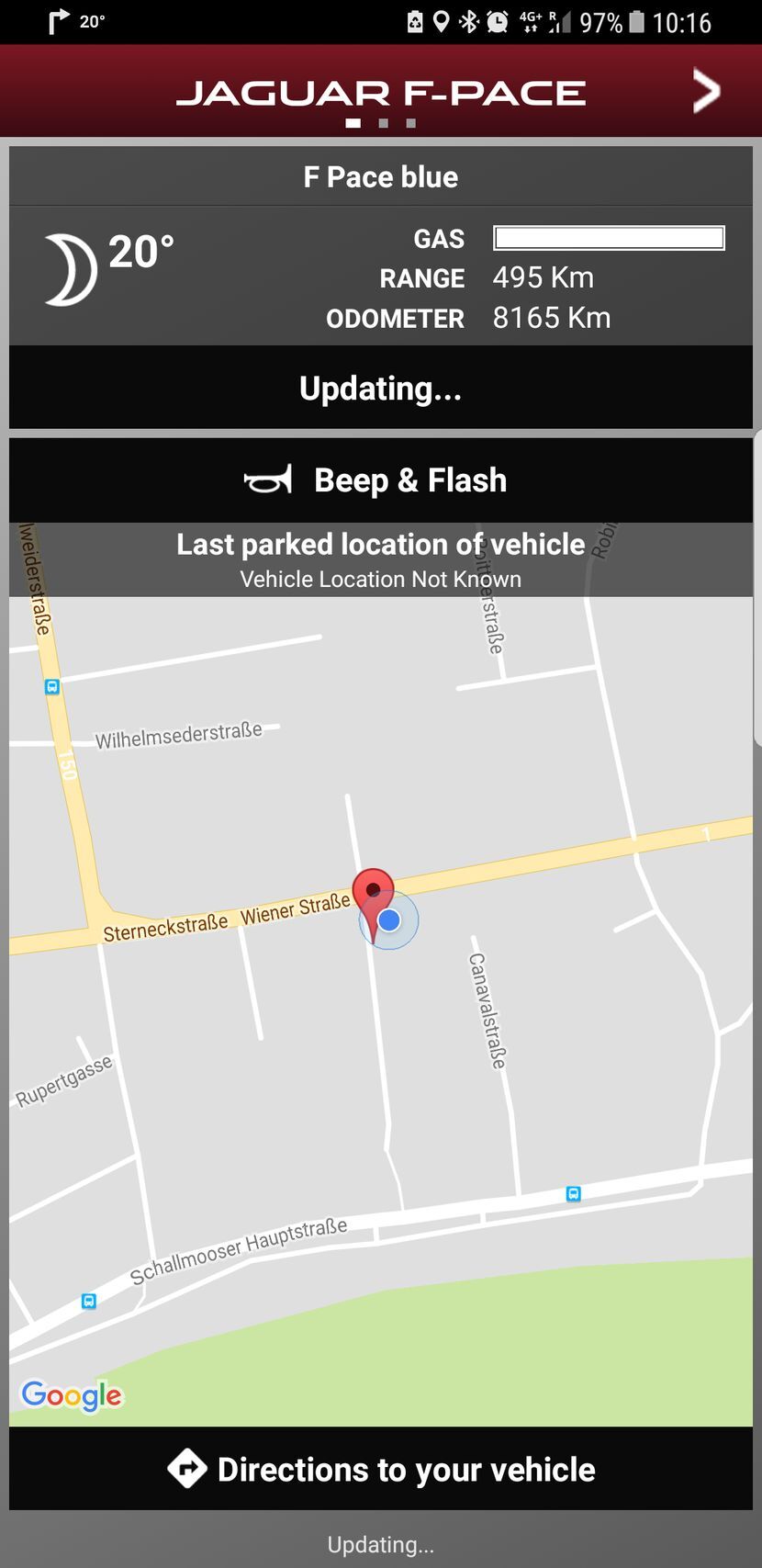The width and height of the screenshot is (762, 1568).
Task: Open the F Pace blue vehicle status card
Action: (x=380, y=177)
